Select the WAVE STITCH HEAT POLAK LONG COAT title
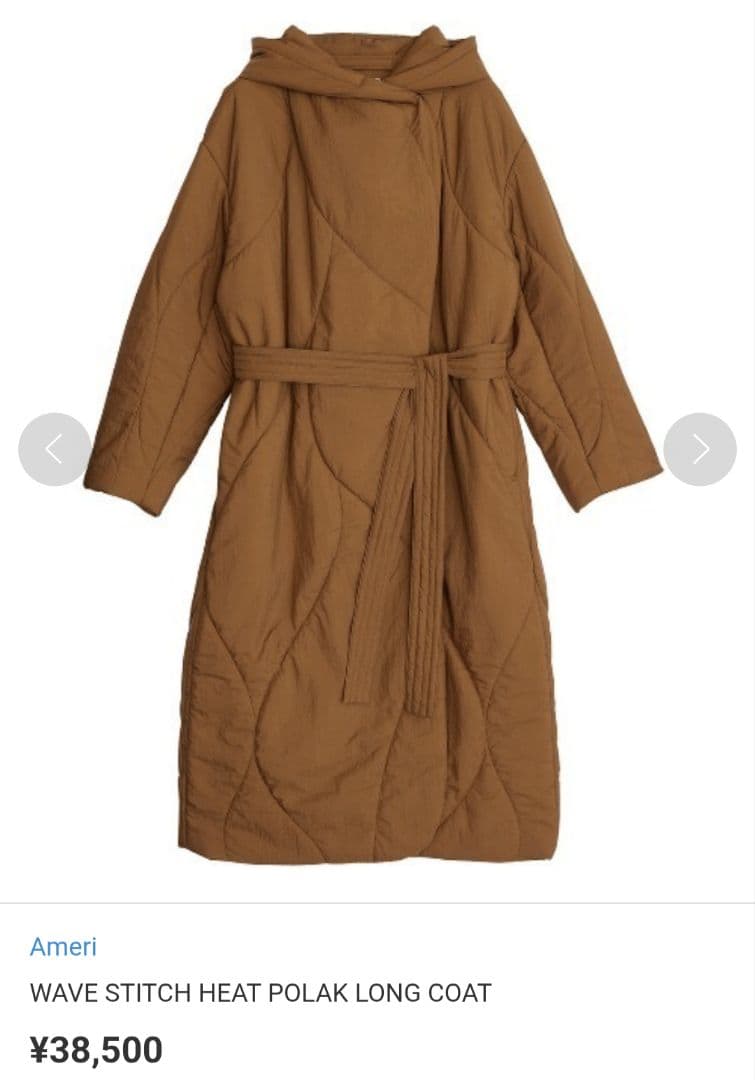This screenshot has height=1080, width=755. (260, 994)
